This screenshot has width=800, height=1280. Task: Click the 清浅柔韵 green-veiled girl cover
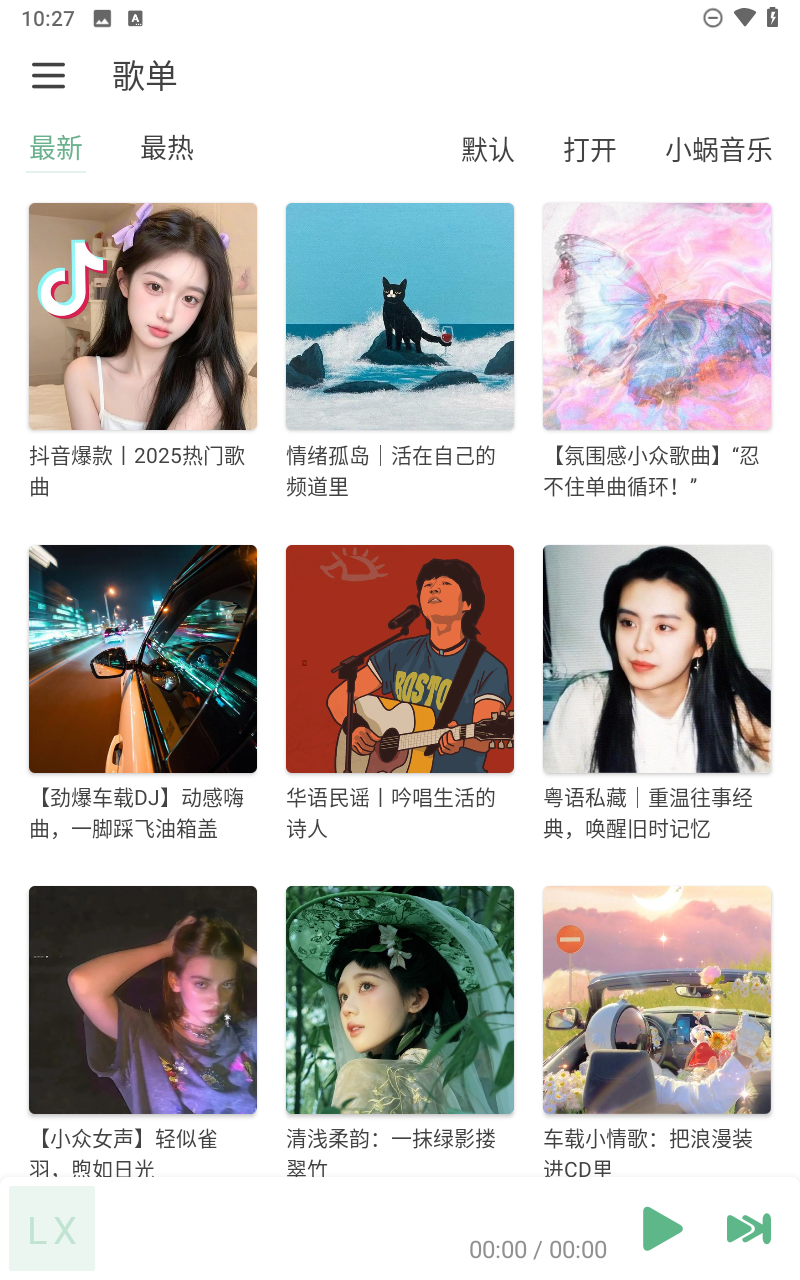click(x=399, y=1000)
